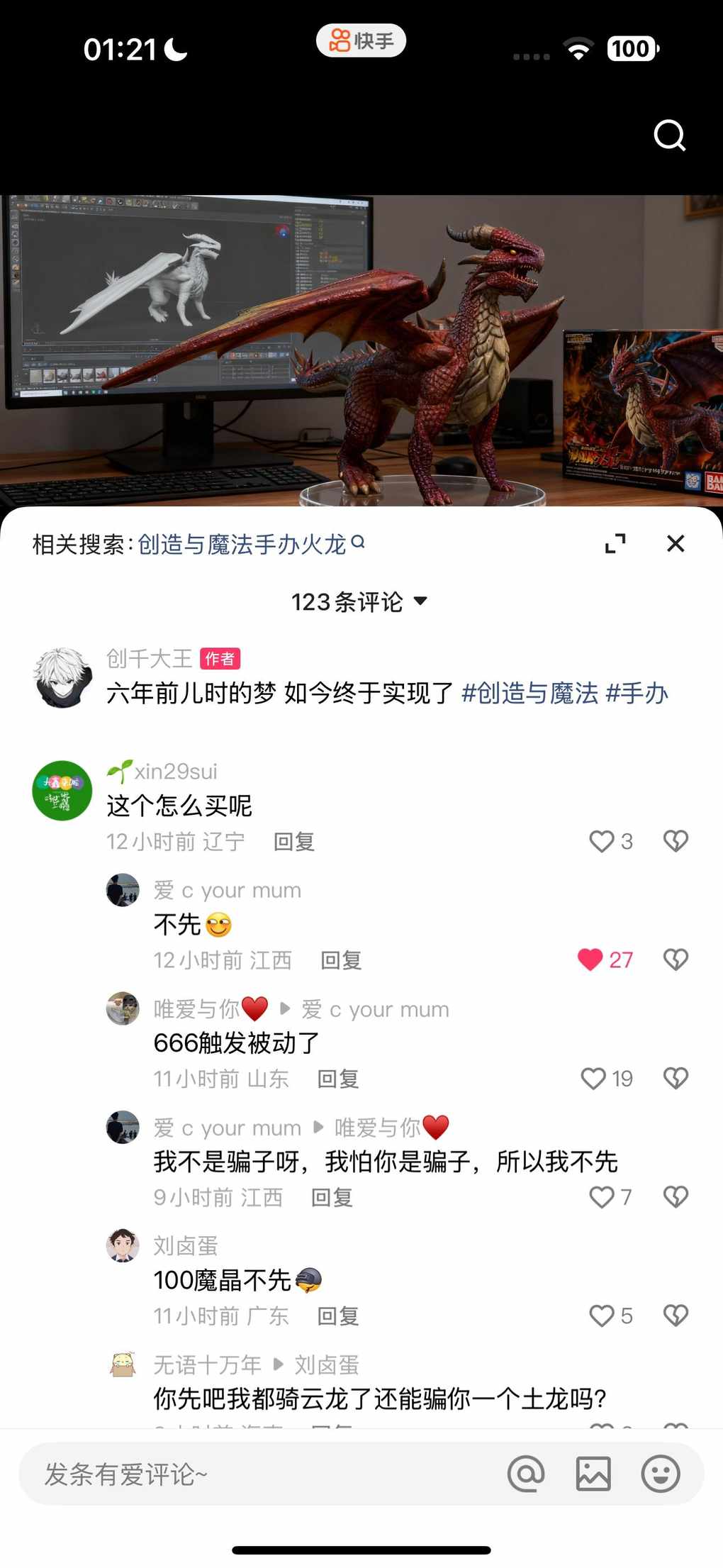This screenshot has height=1568, width=723.
Task: Reply to xin29sui's comment
Action: tap(294, 842)
